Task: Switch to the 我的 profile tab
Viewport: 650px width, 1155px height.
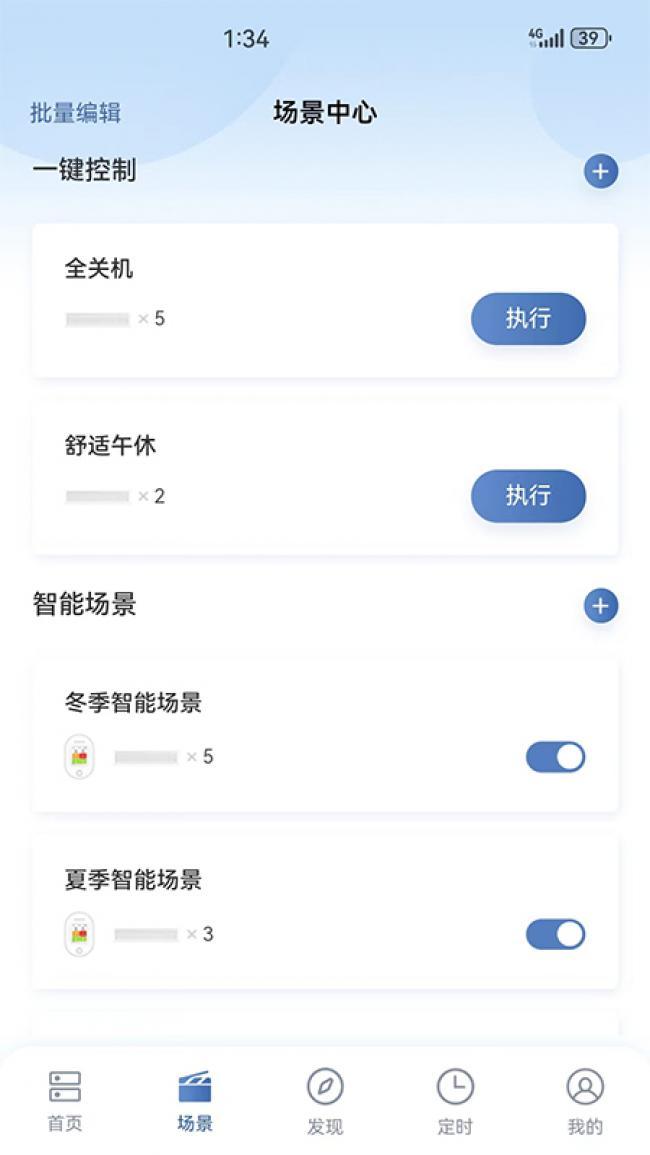Action: tap(585, 1100)
